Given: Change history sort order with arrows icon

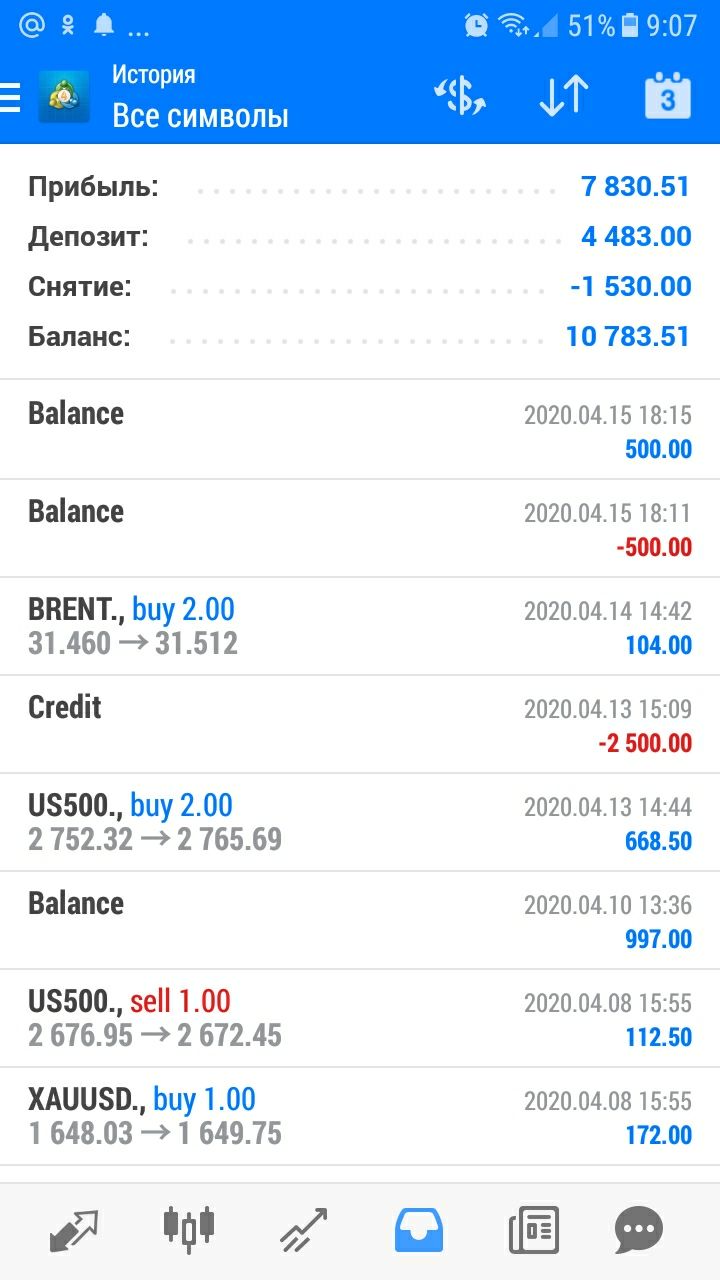Looking at the screenshot, I should (563, 97).
